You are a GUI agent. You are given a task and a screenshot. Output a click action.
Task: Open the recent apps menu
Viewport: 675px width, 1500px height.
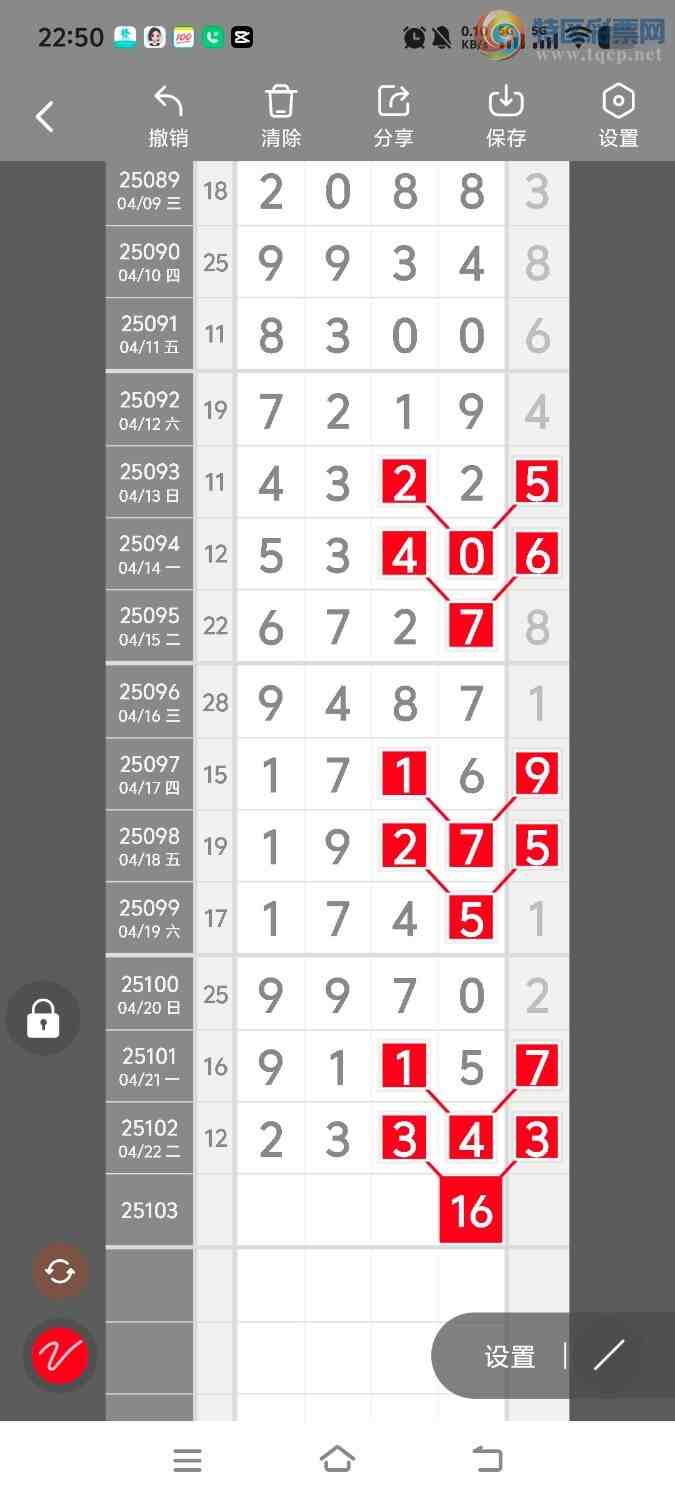point(187,1460)
